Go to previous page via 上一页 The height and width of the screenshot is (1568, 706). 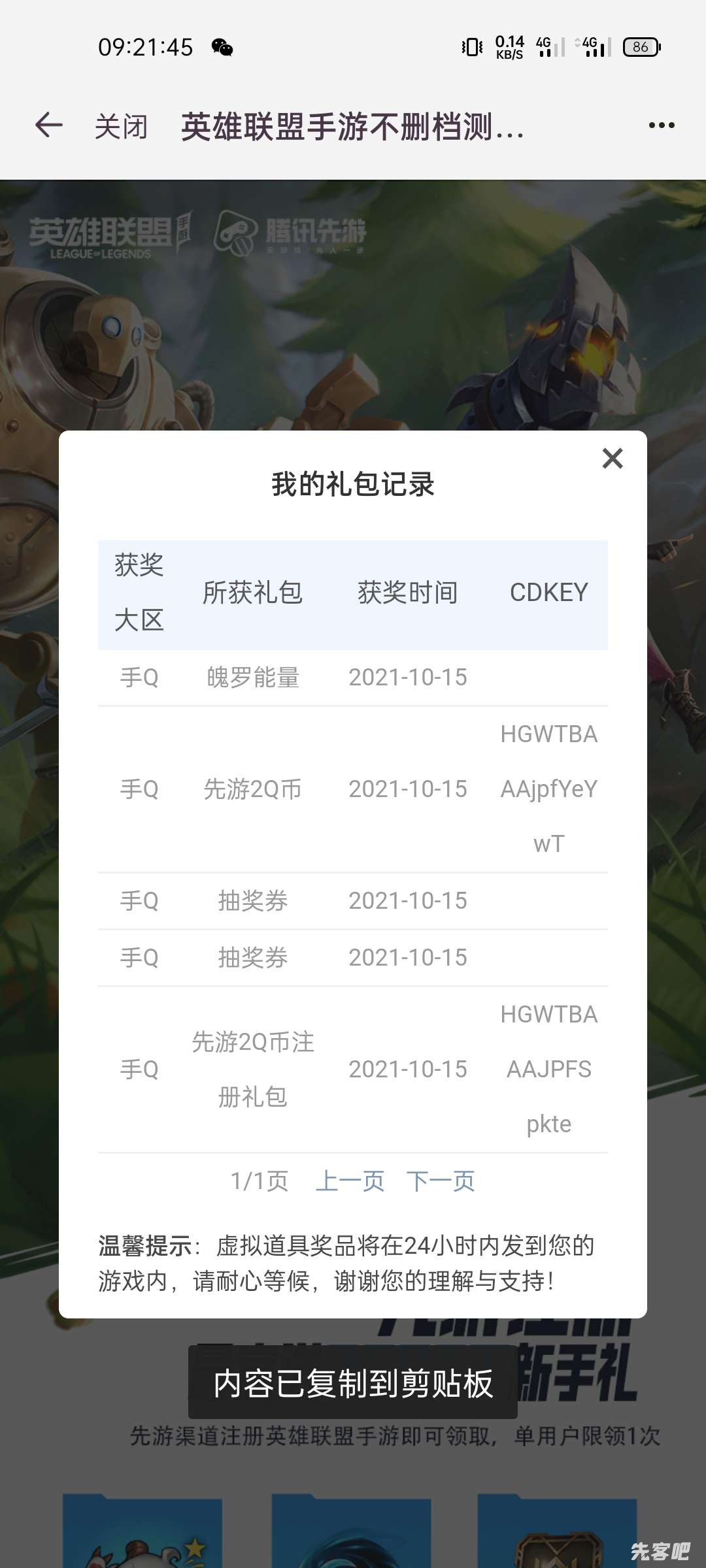click(x=350, y=1181)
